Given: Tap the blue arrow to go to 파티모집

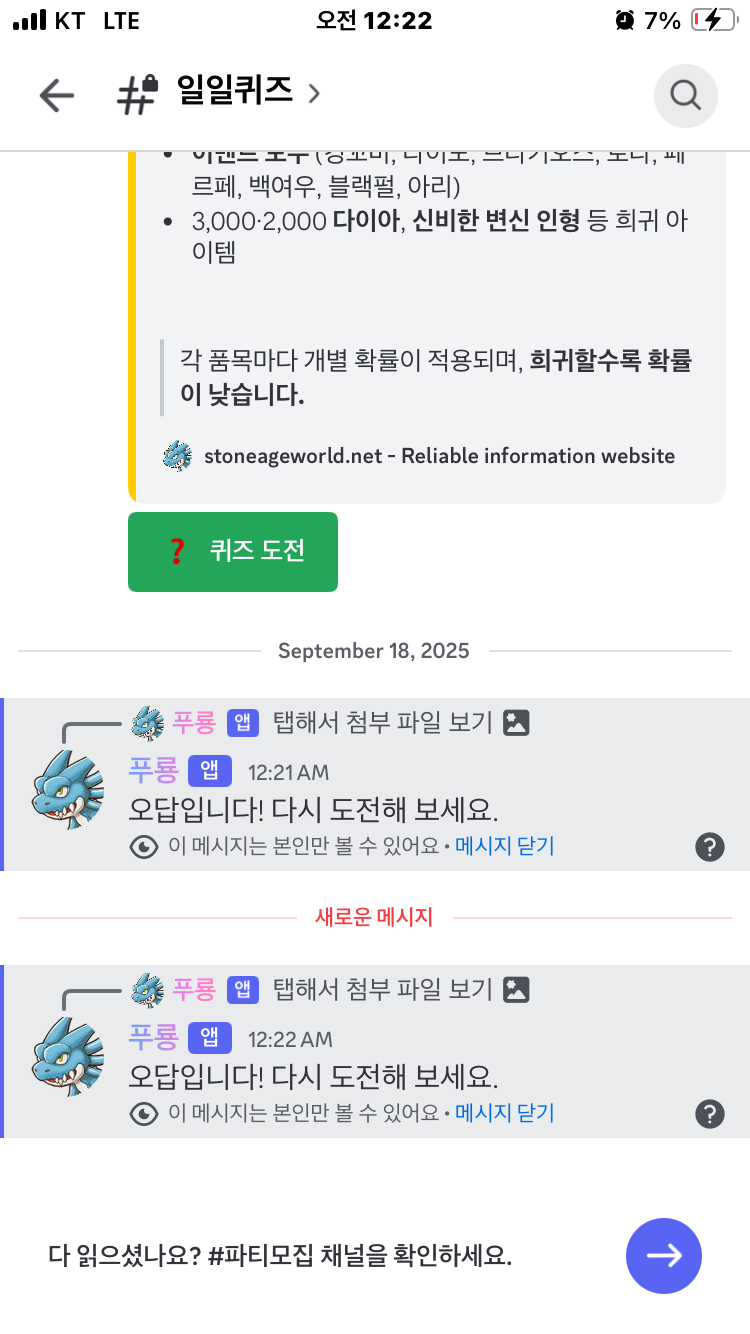Looking at the screenshot, I should tap(663, 1255).
